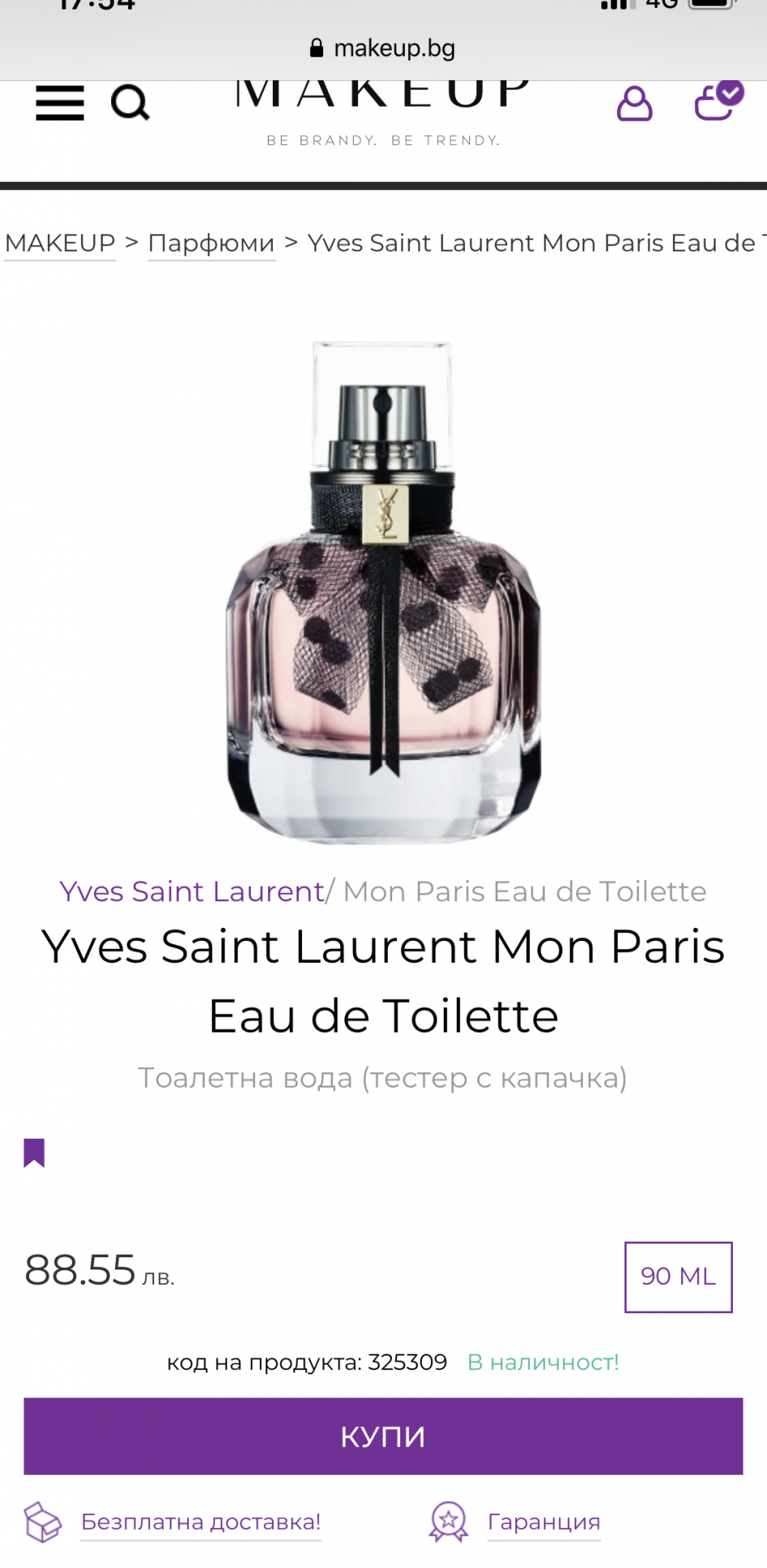Tap the makeup.bg address bar
767x1568 pixels.
383,49
